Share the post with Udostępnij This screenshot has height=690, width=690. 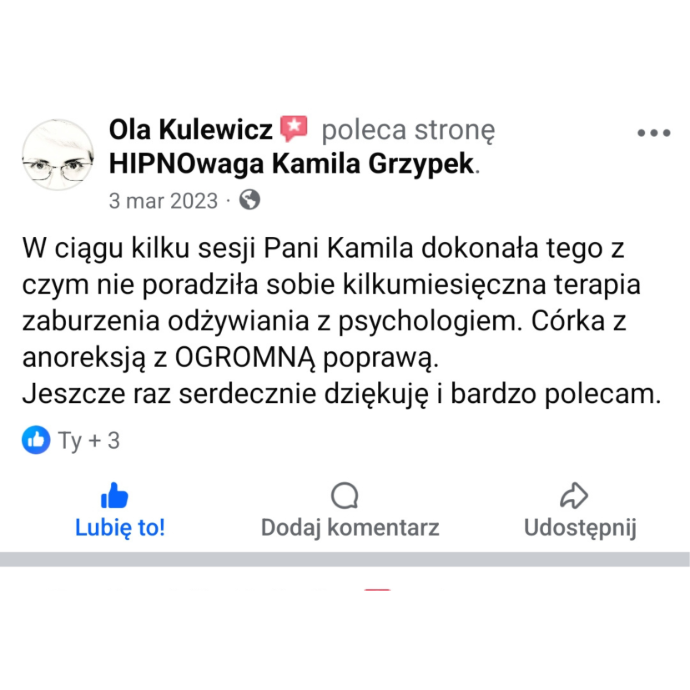coord(579,511)
